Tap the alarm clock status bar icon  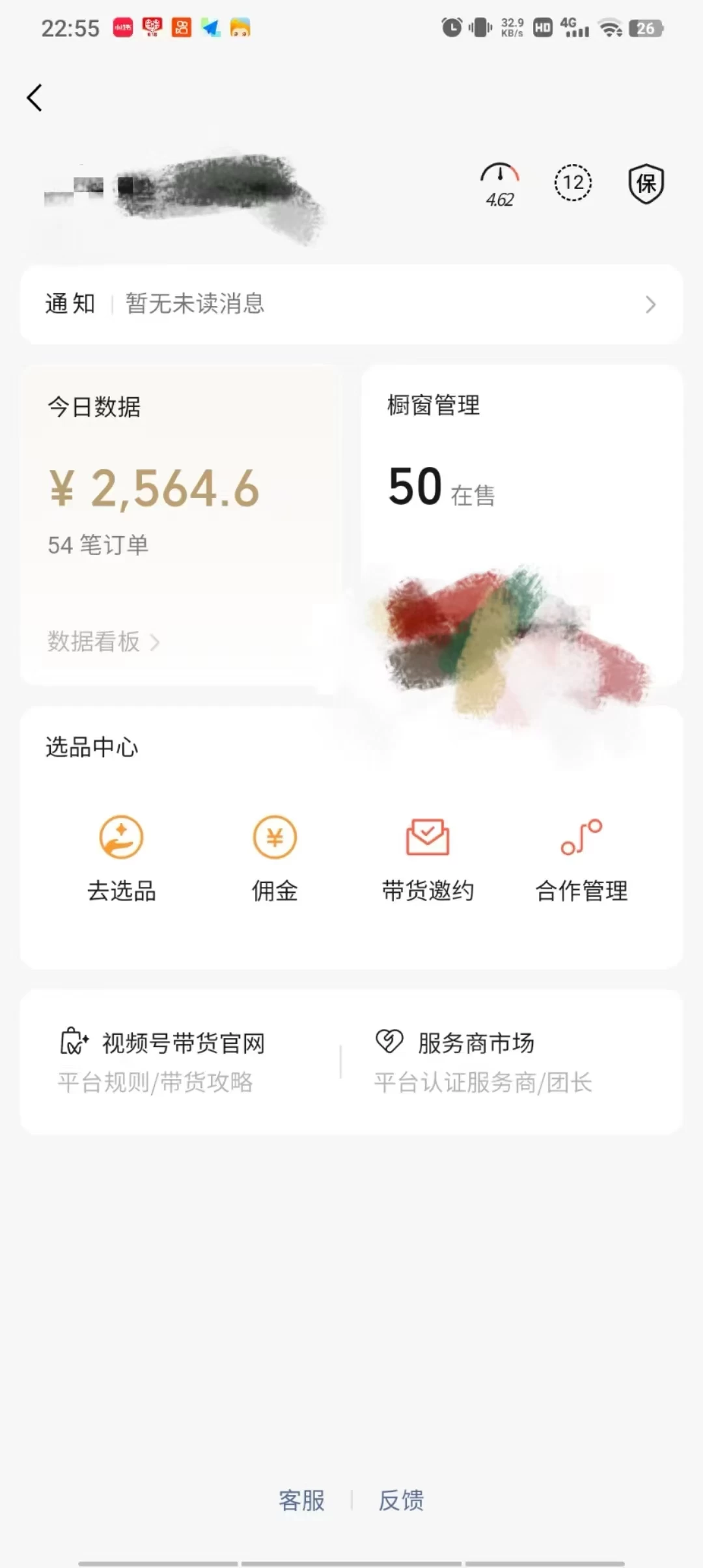tap(450, 28)
